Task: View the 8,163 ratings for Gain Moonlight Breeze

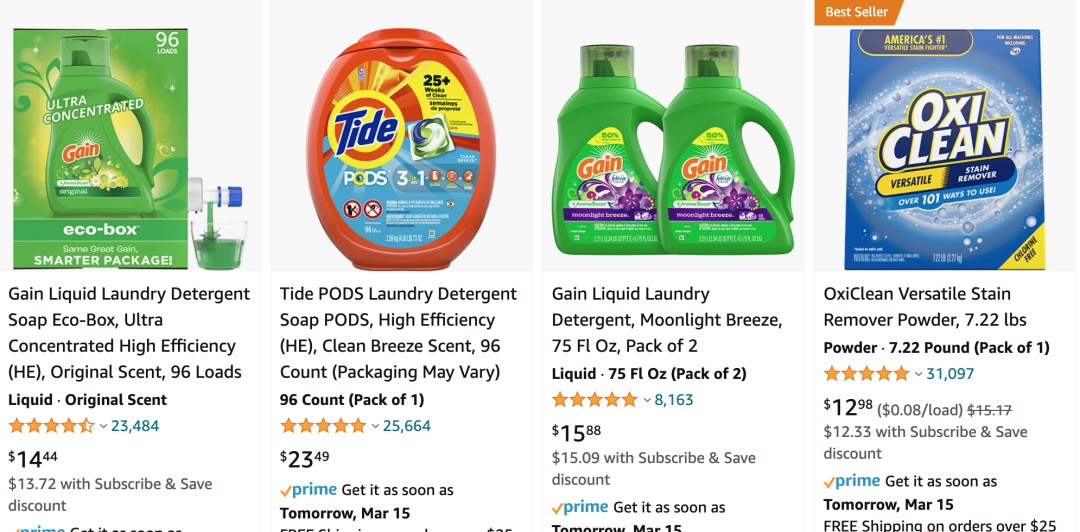Action: point(674,400)
